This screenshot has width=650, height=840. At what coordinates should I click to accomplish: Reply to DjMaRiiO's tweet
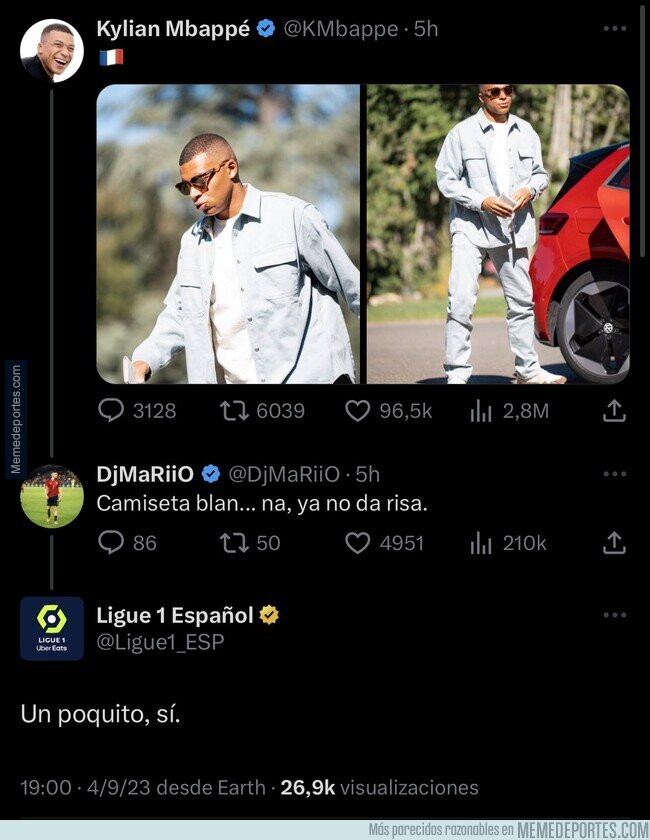click(111, 543)
